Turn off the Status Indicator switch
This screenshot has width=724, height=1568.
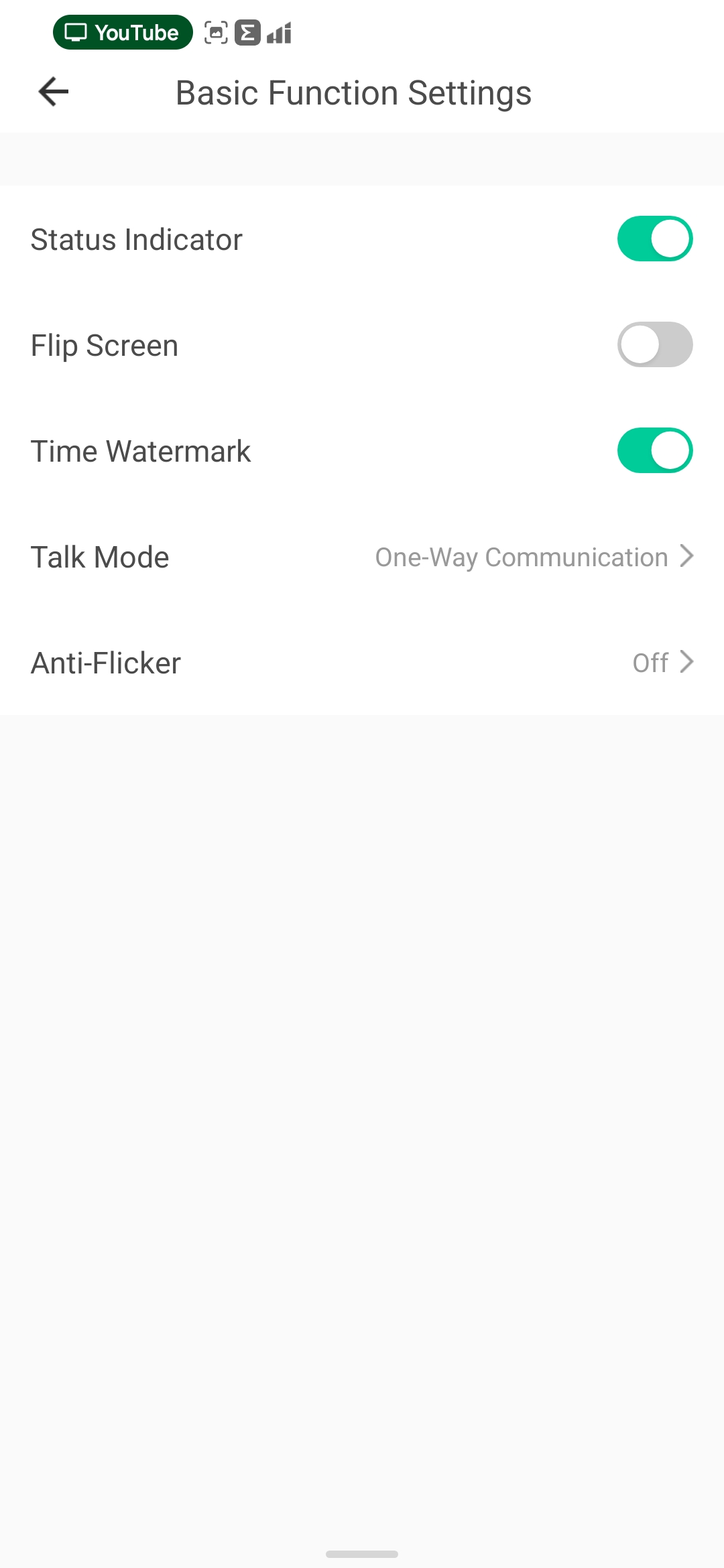pyautogui.click(x=654, y=239)
